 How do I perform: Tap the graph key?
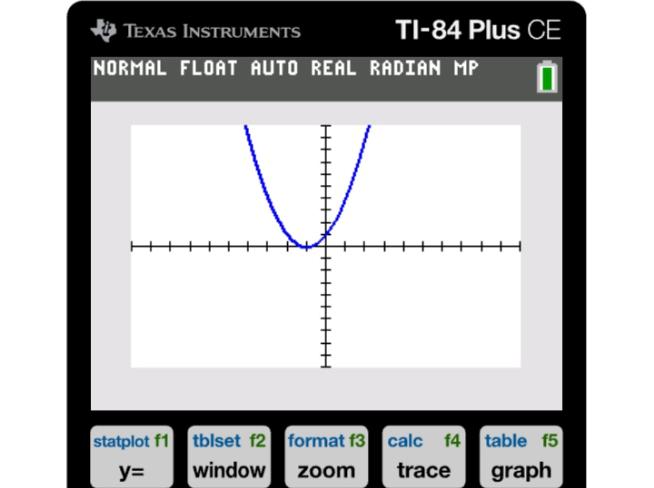coord(521,457)
